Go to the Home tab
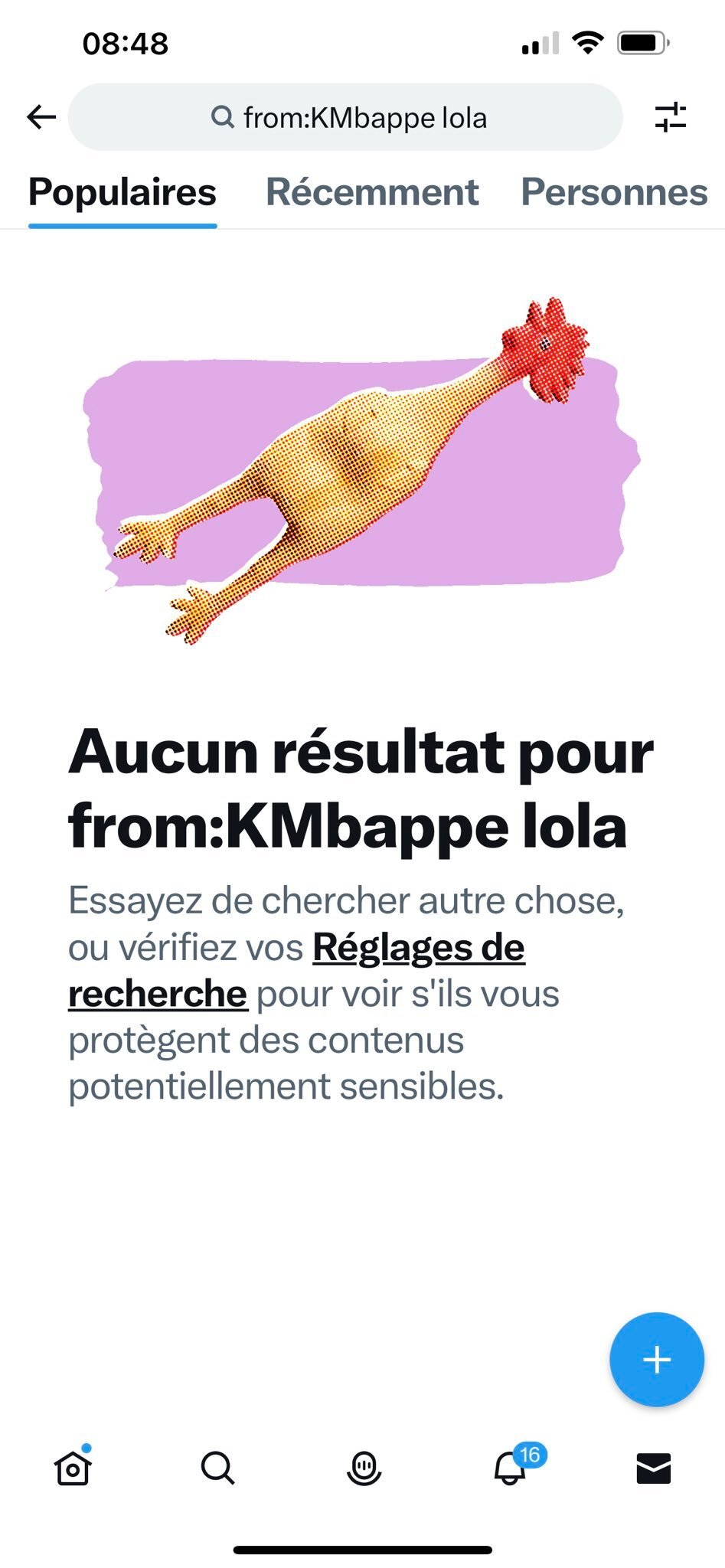 tap(73, 1467)
